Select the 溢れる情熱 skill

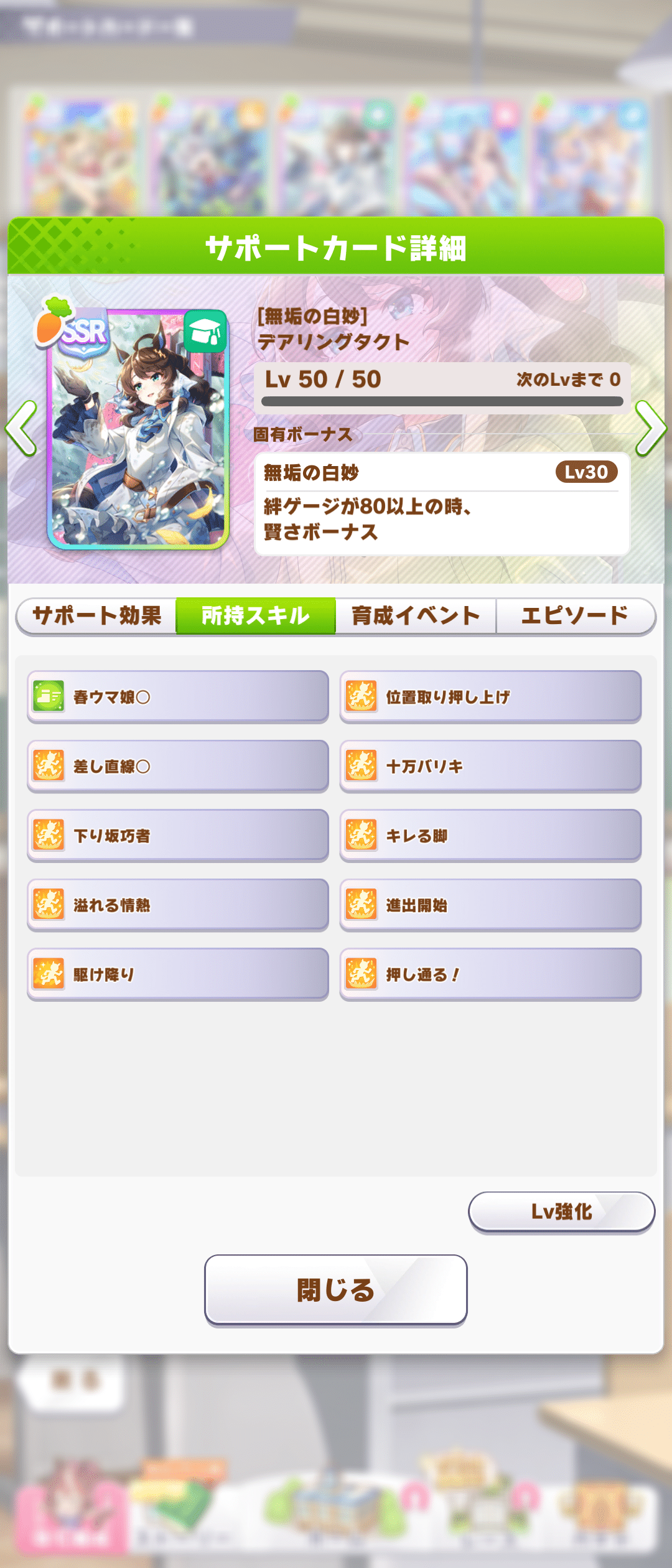pyautogui.click(x=178, y=905)
